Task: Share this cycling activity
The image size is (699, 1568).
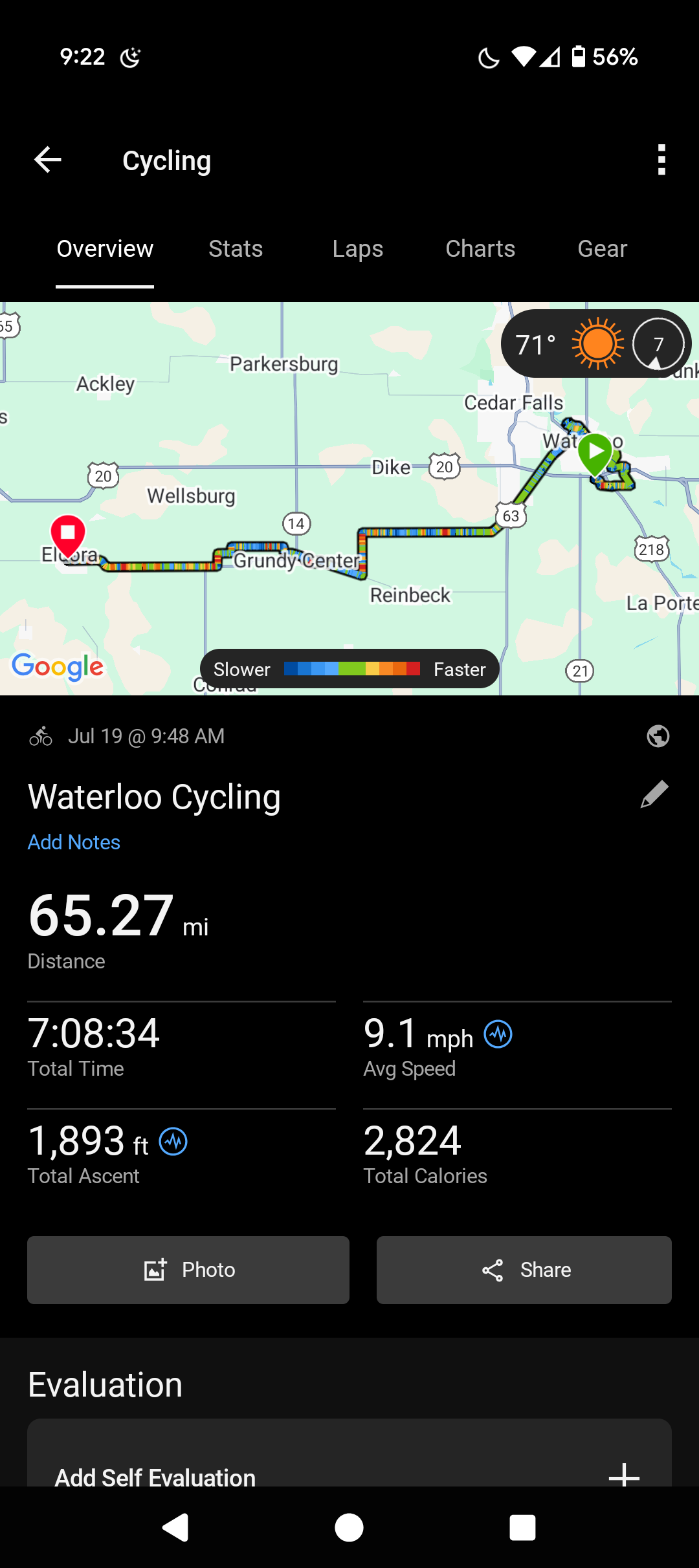Action: coord(524,1270)
